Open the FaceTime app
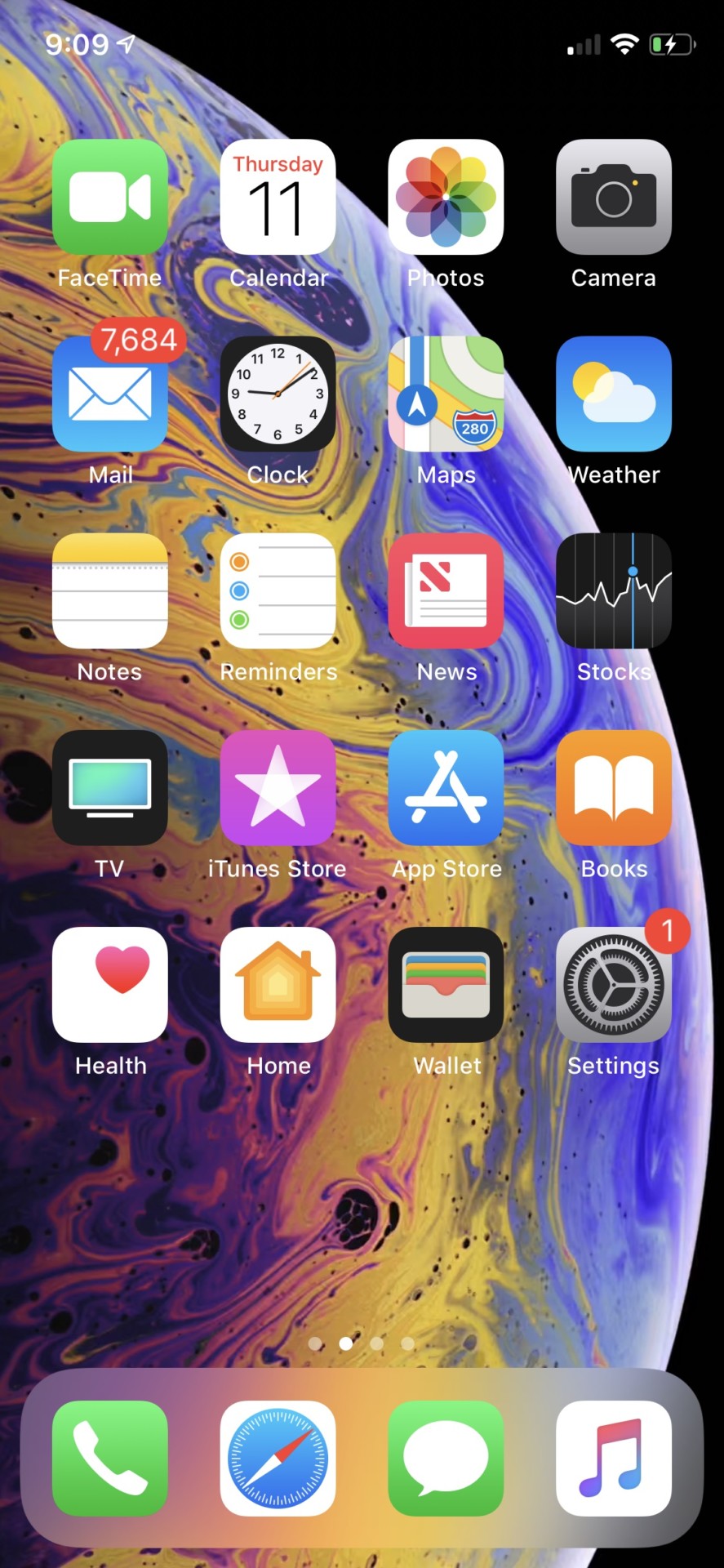This screenshot has width=724, height=1568. [110, 197]
